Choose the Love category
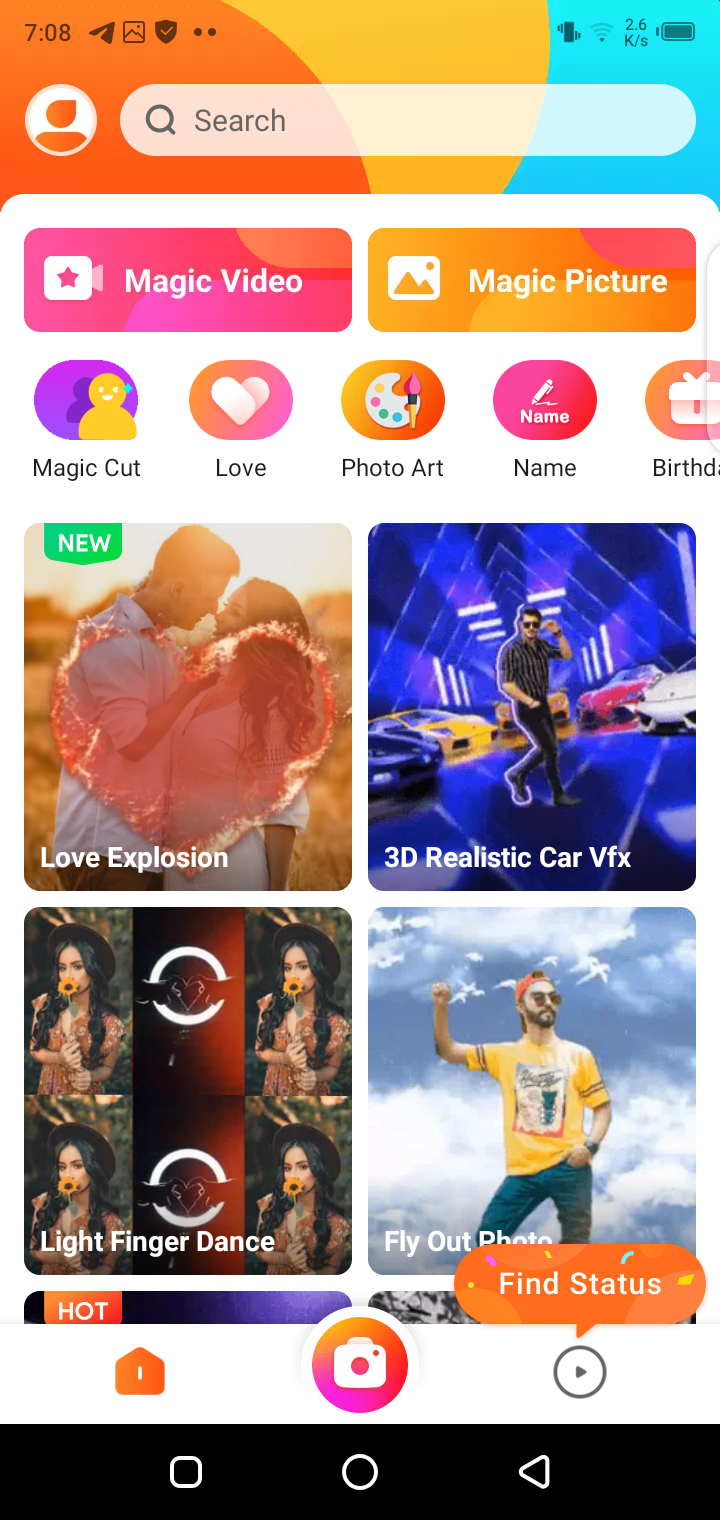Viewport: 720px width, 1520px height. [240, 401]
